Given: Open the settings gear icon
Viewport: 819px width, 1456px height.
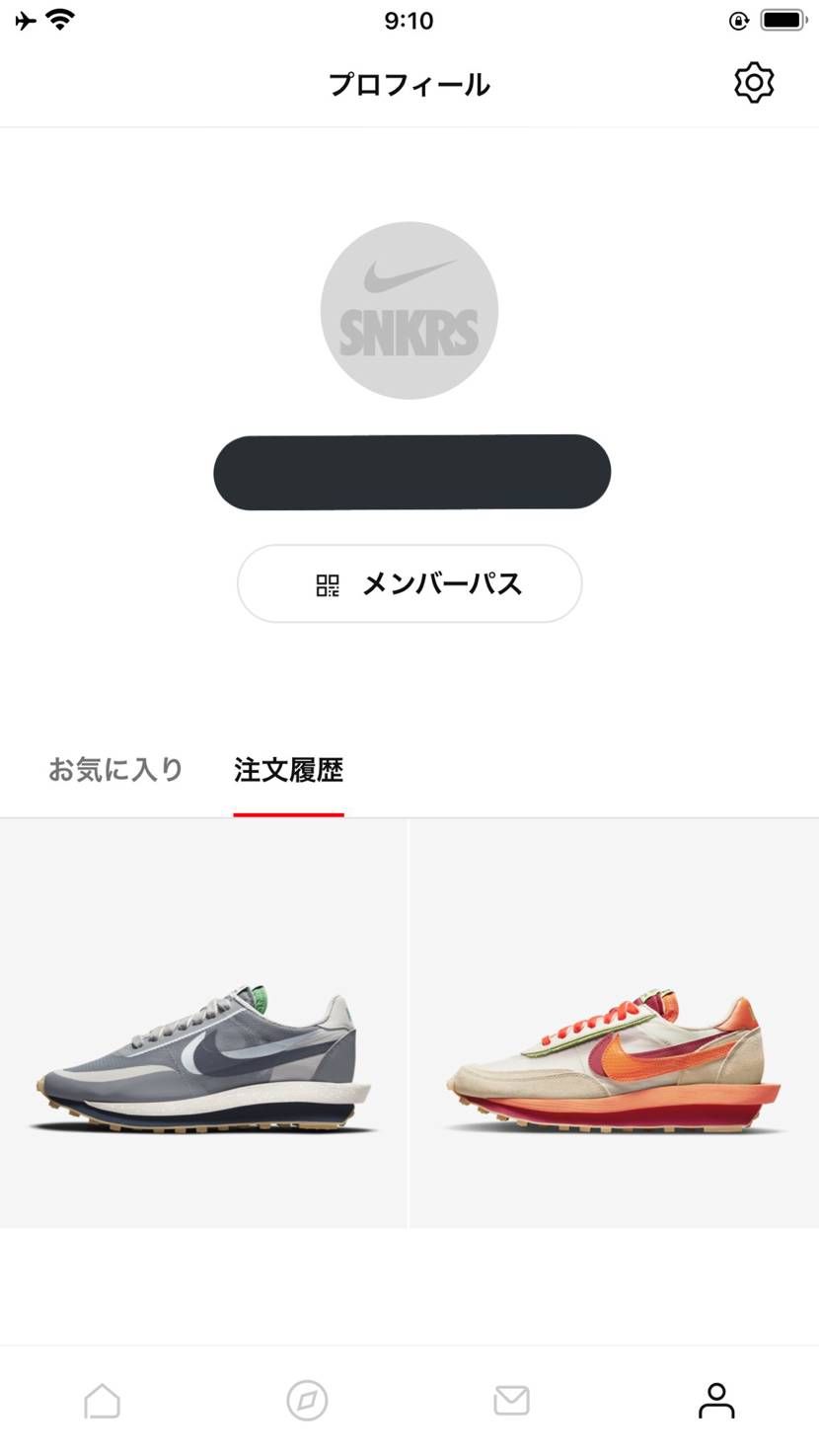Looking at the screenshot, I should pyautogui.click(x=753, y=83).
